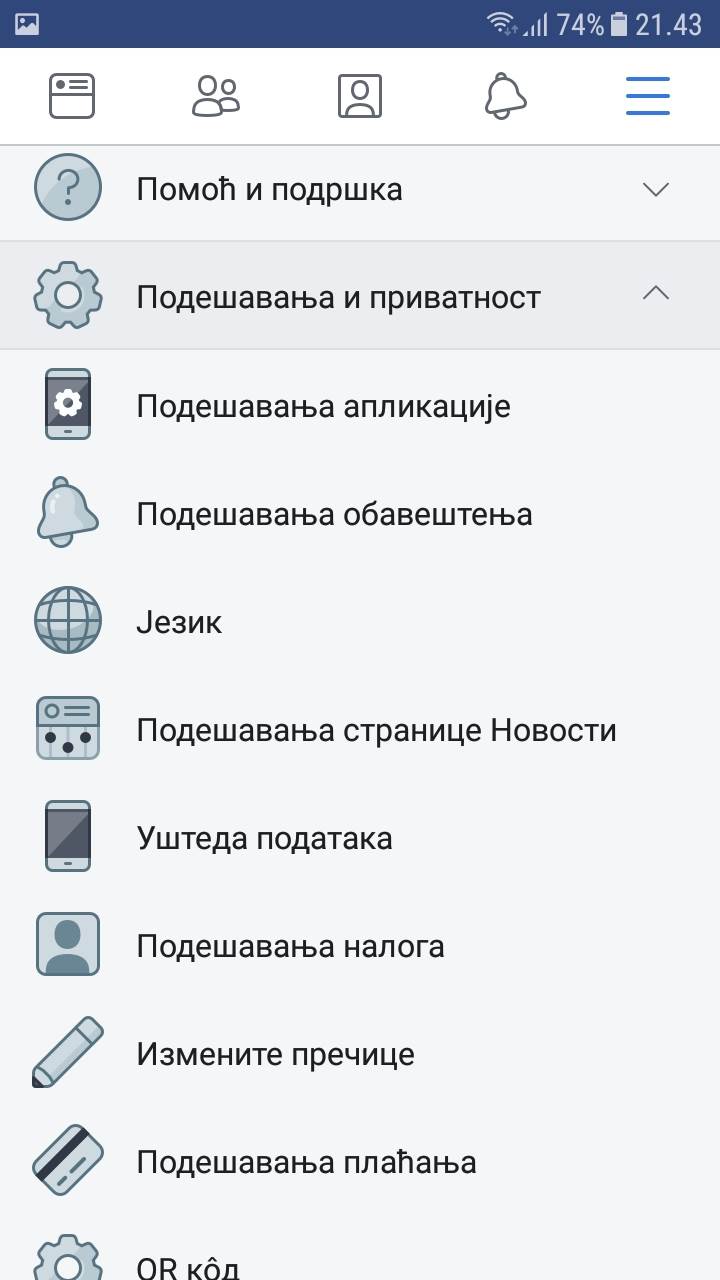Screen dimensions: 720x1280
Task: Switch to the News Feed tab
Action: (x=72, y=96)
